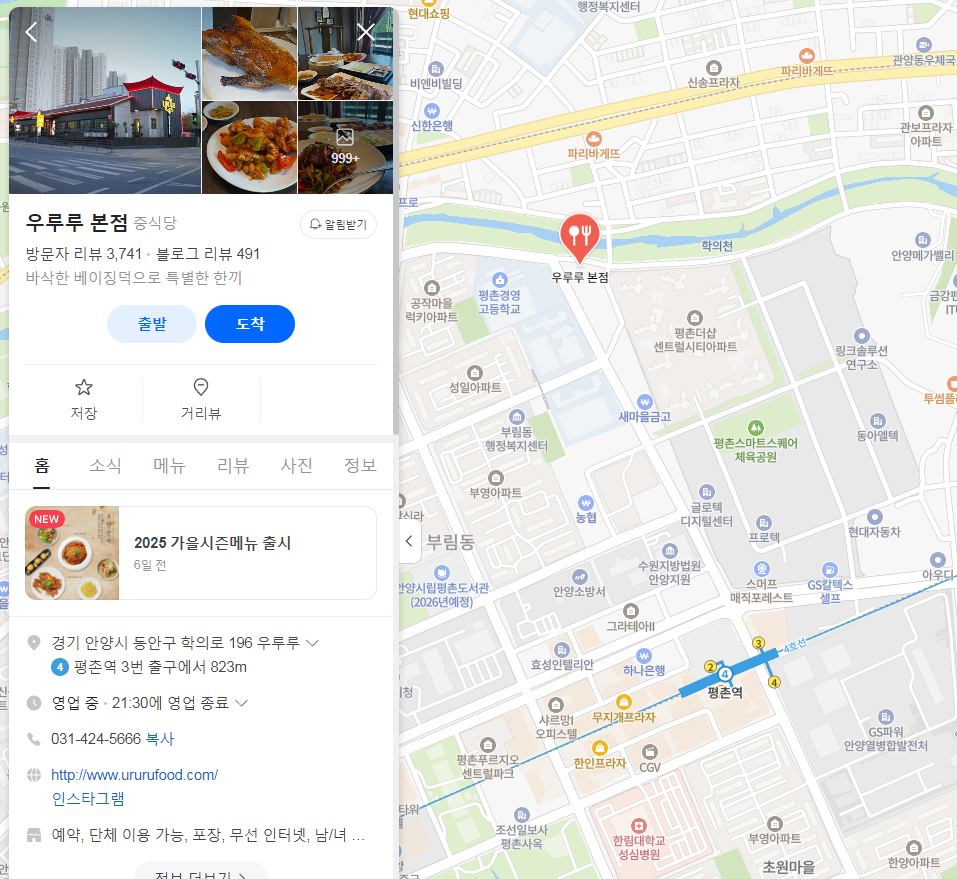The width and height of the screenshot is (957, 879).
Task: Save this place with the 저장 star
Action: click(84, 399)
